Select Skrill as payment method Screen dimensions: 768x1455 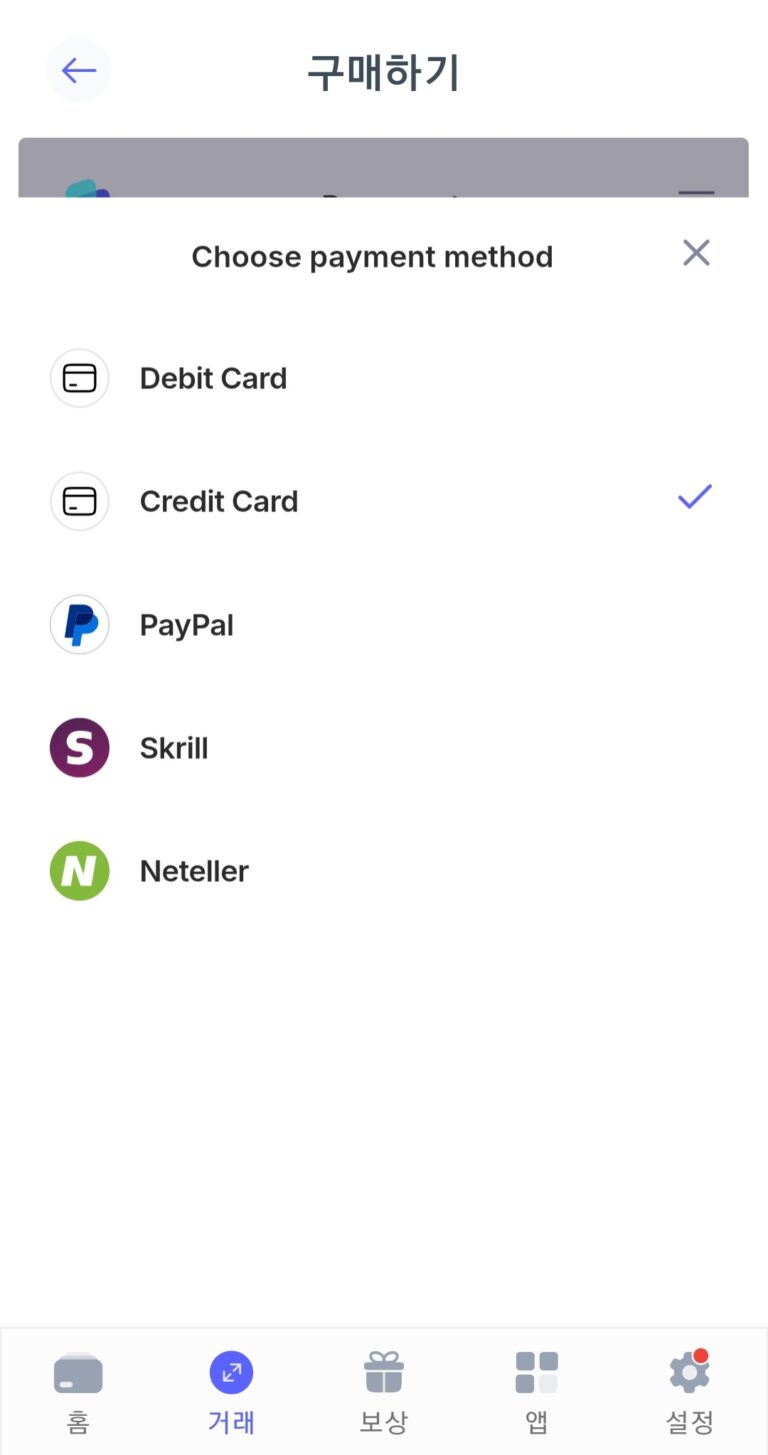[173, 748]
